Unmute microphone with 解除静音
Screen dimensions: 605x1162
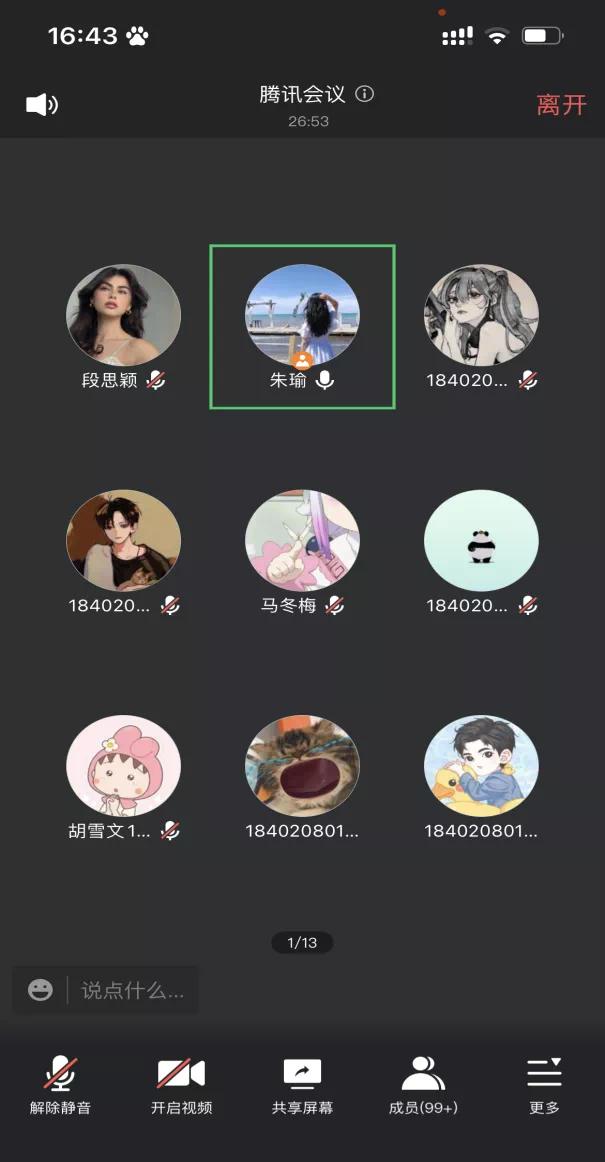pyautogui.click(x=60, y=1085)
